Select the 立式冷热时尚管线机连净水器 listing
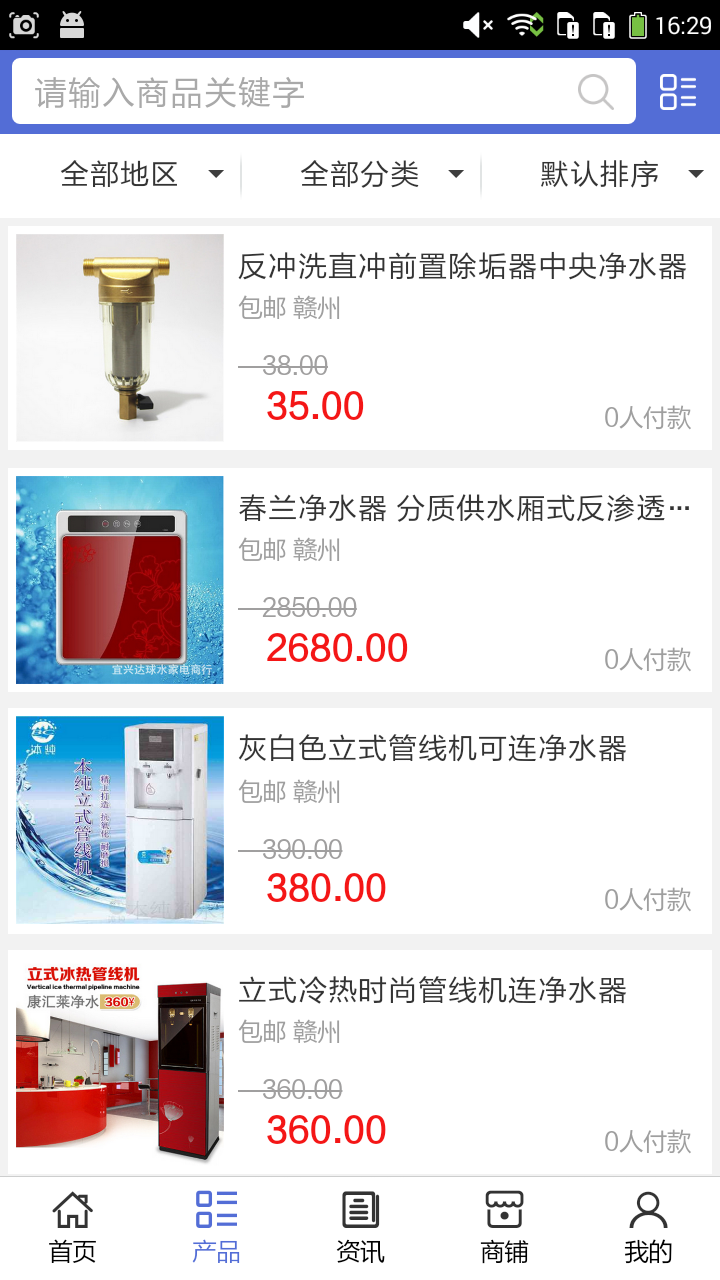The width and height of the screenshot is (720, 1280). [x=432, y=991]
